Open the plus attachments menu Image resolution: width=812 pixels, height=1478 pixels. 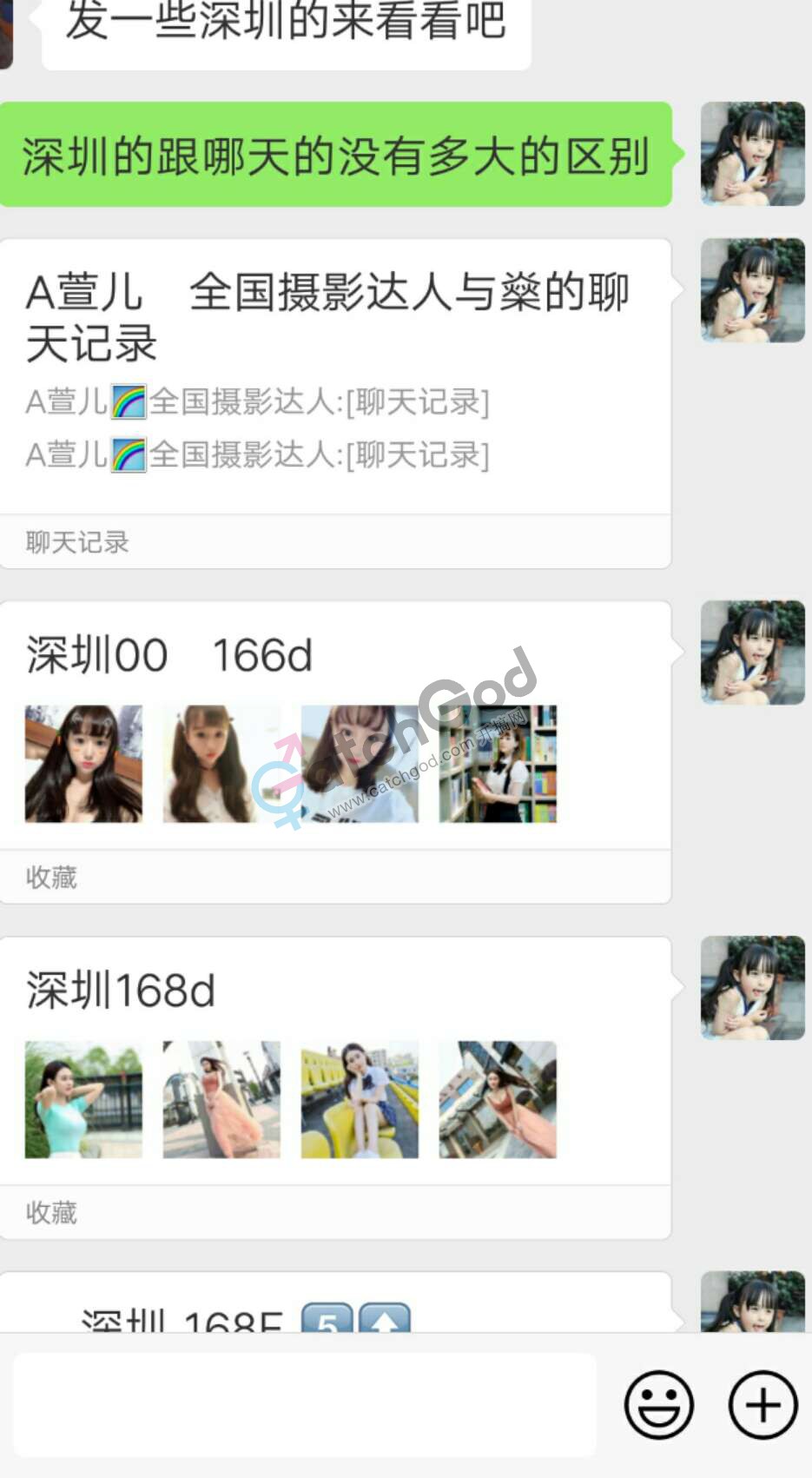tap(762, 1405)
